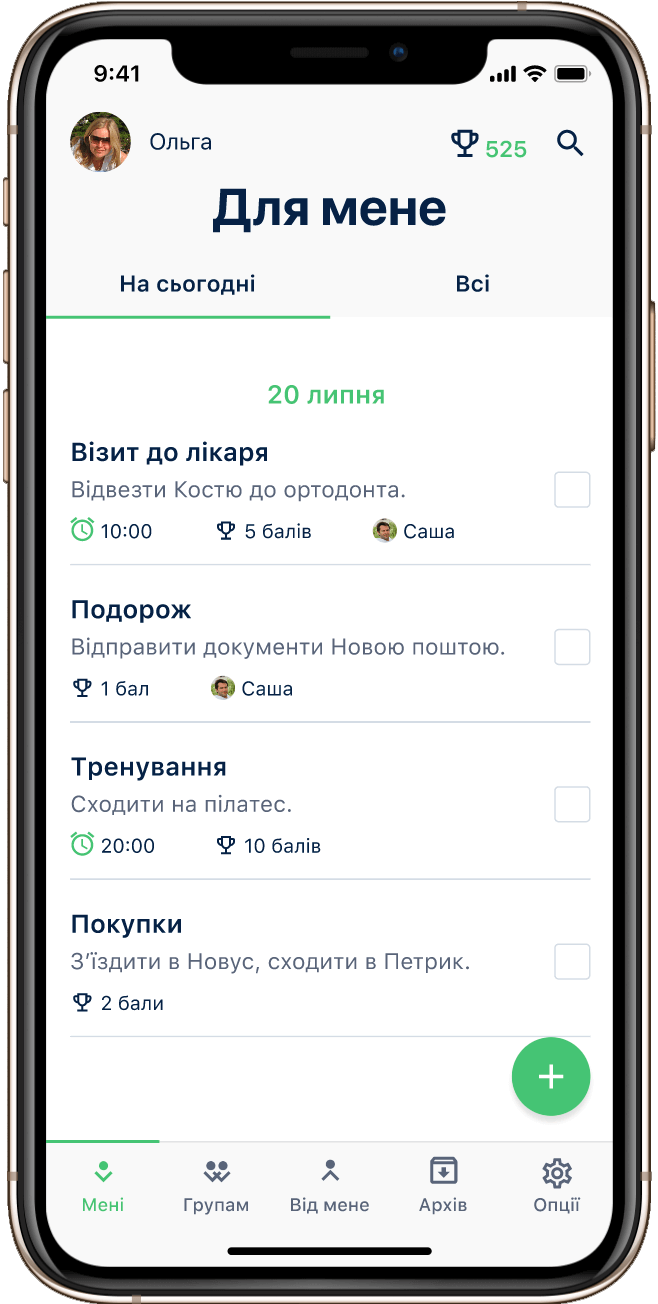The image size is (658, 1304).
Task: Open the Подорож task details
Action: (x=131, y=610)
